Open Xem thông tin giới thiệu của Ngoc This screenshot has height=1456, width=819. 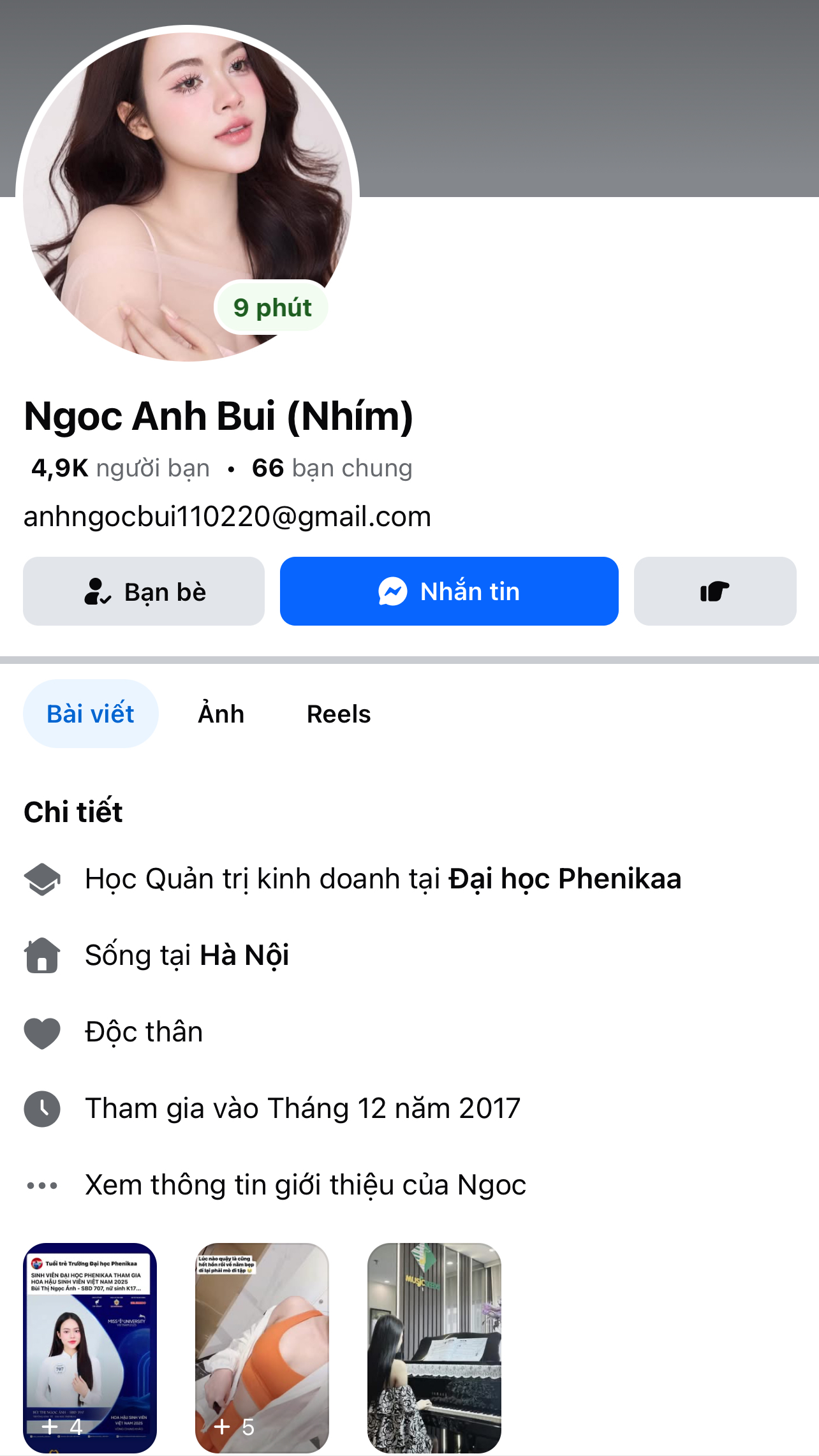point(305,1185)
